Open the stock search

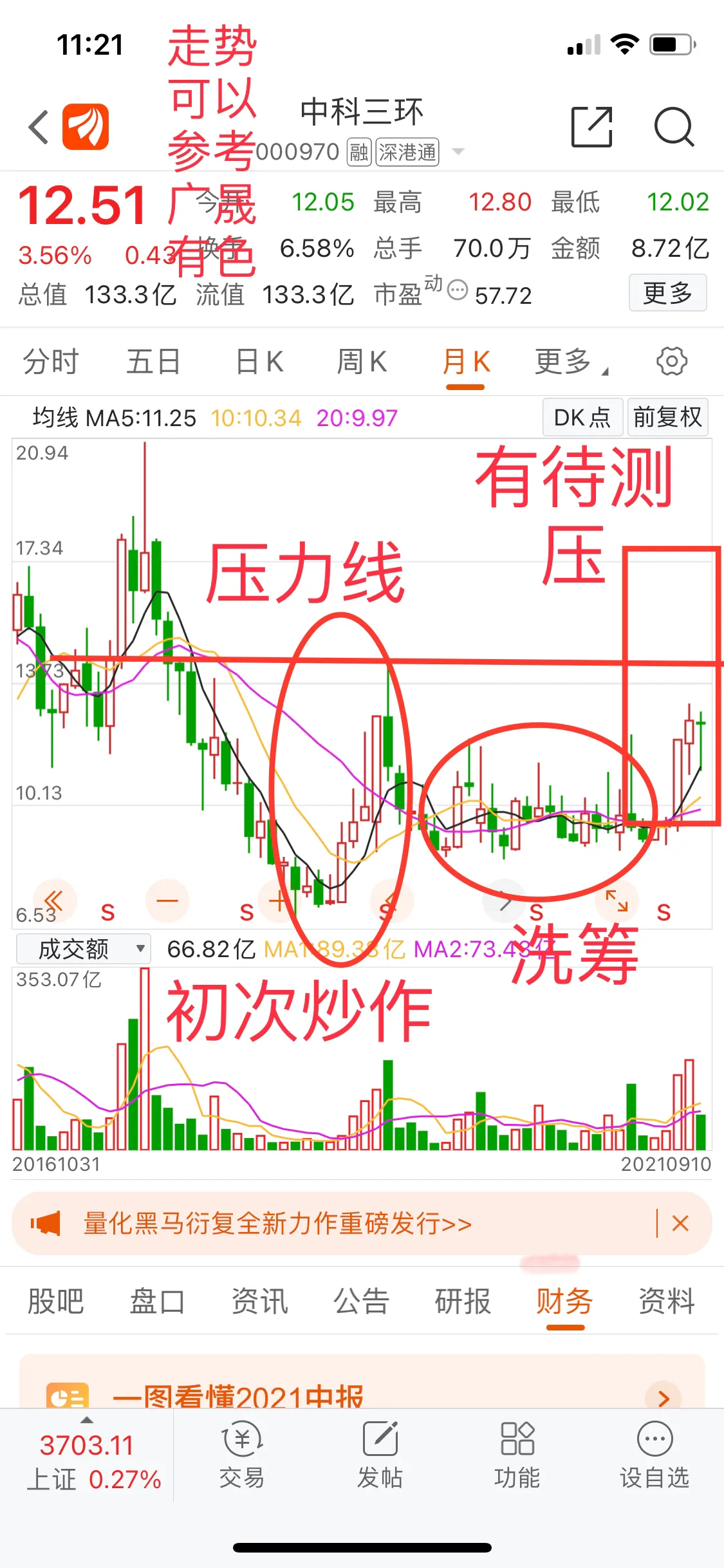673,127
